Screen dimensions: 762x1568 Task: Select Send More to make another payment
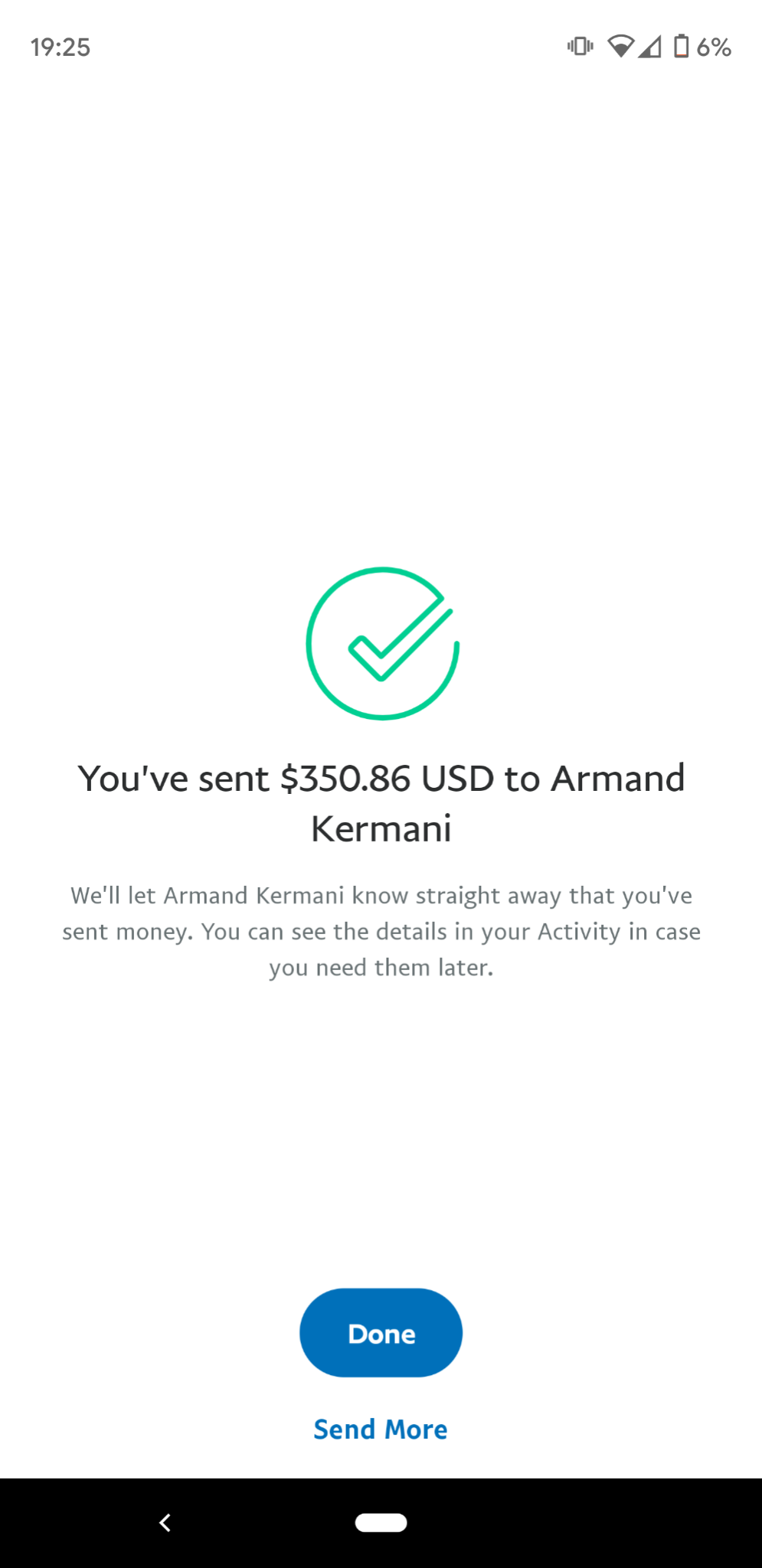(x=381, y=1429)
